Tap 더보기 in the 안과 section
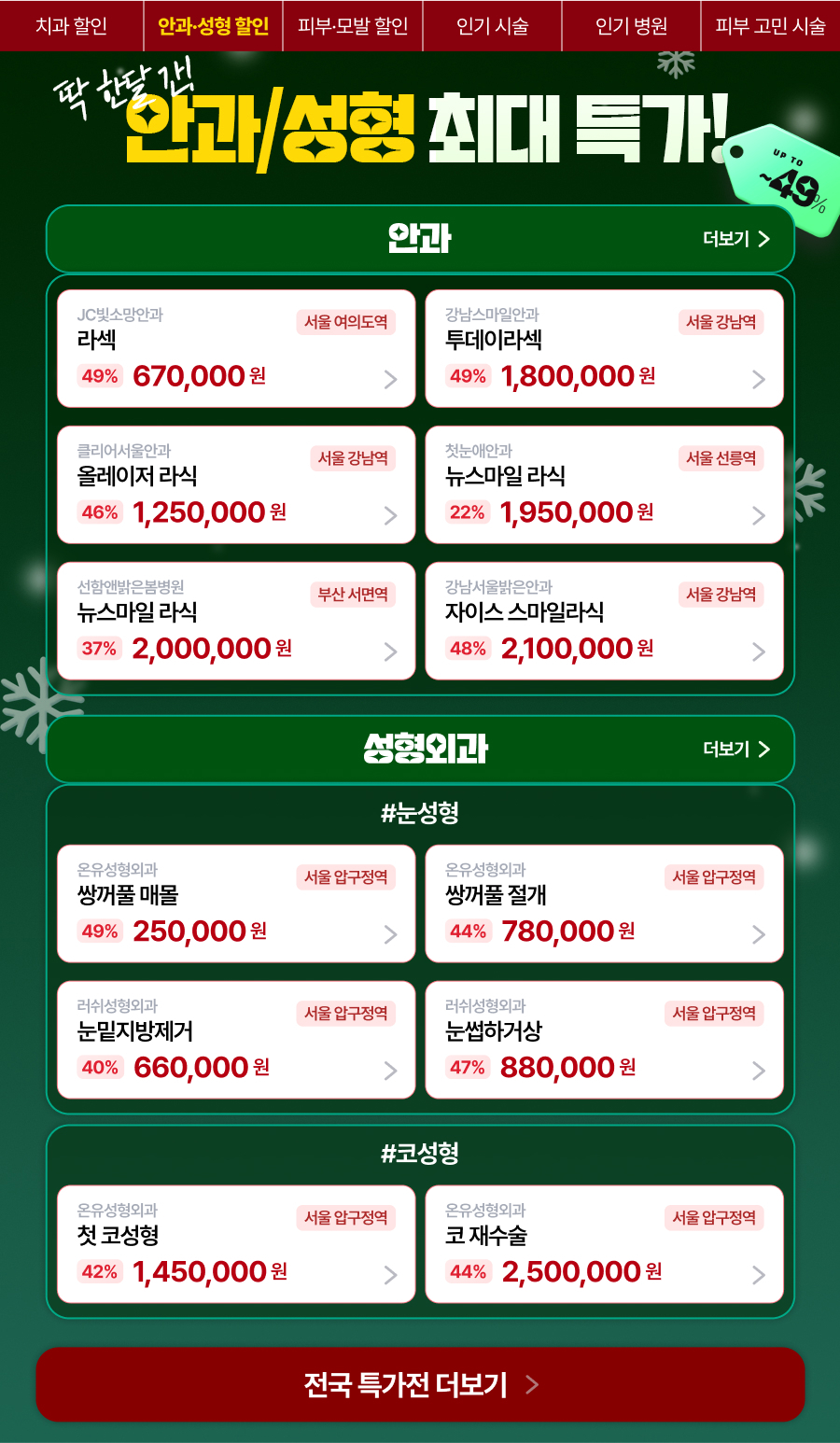The image size is (840, 1443). 735,239
